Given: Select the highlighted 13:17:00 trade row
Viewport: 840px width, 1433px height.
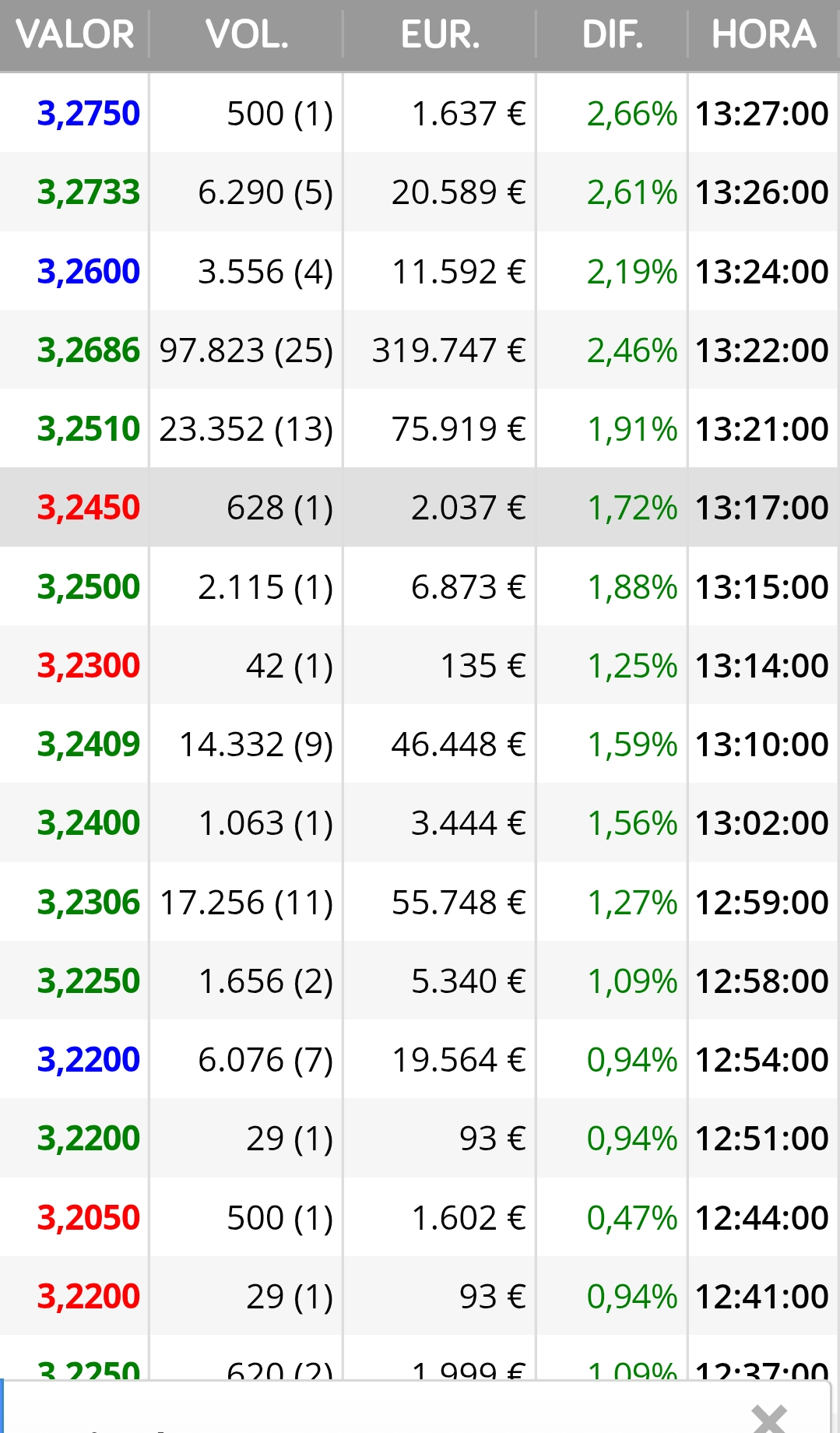Looking at the screenshot, I should pos(420,507).
